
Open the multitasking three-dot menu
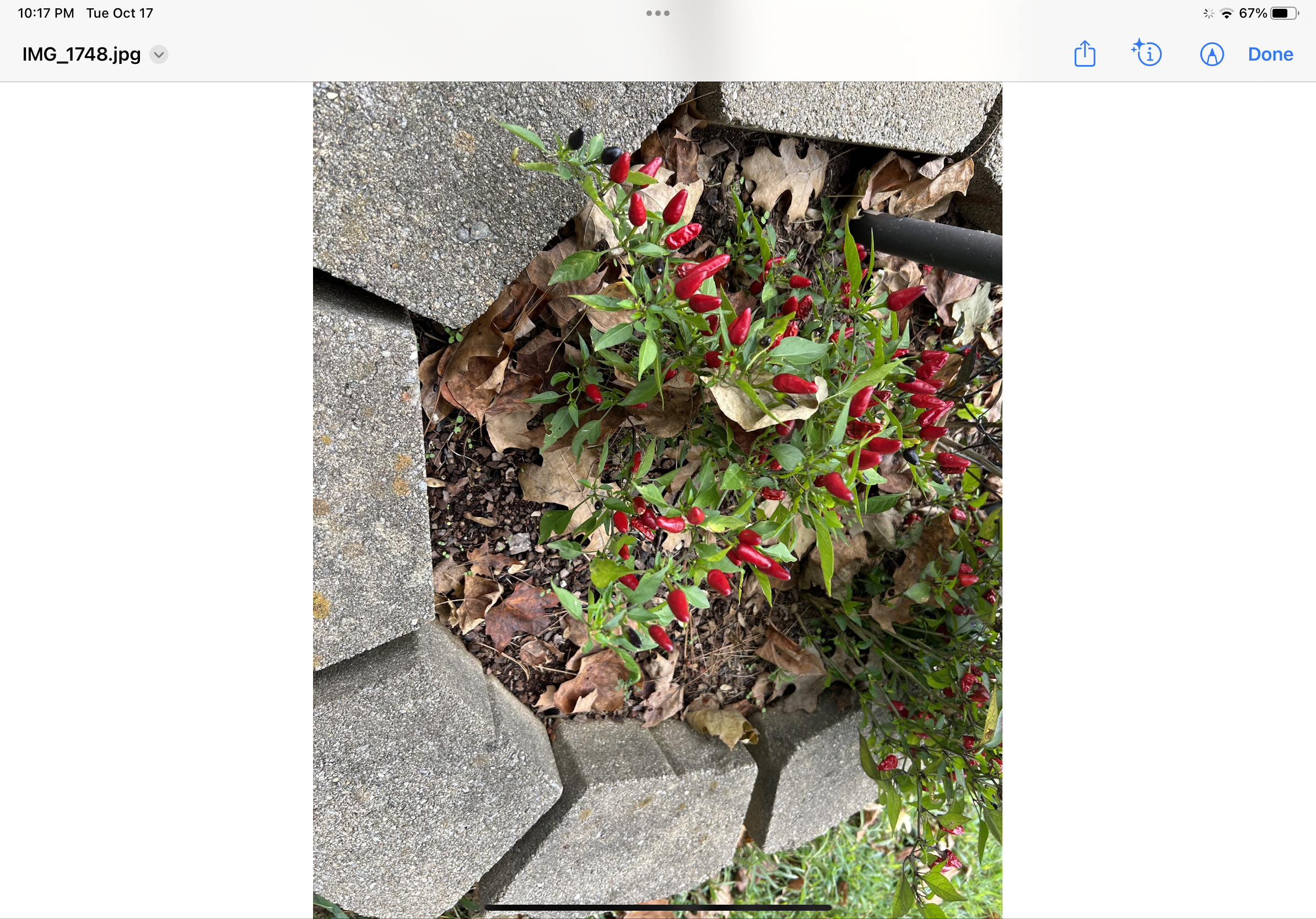657,13
